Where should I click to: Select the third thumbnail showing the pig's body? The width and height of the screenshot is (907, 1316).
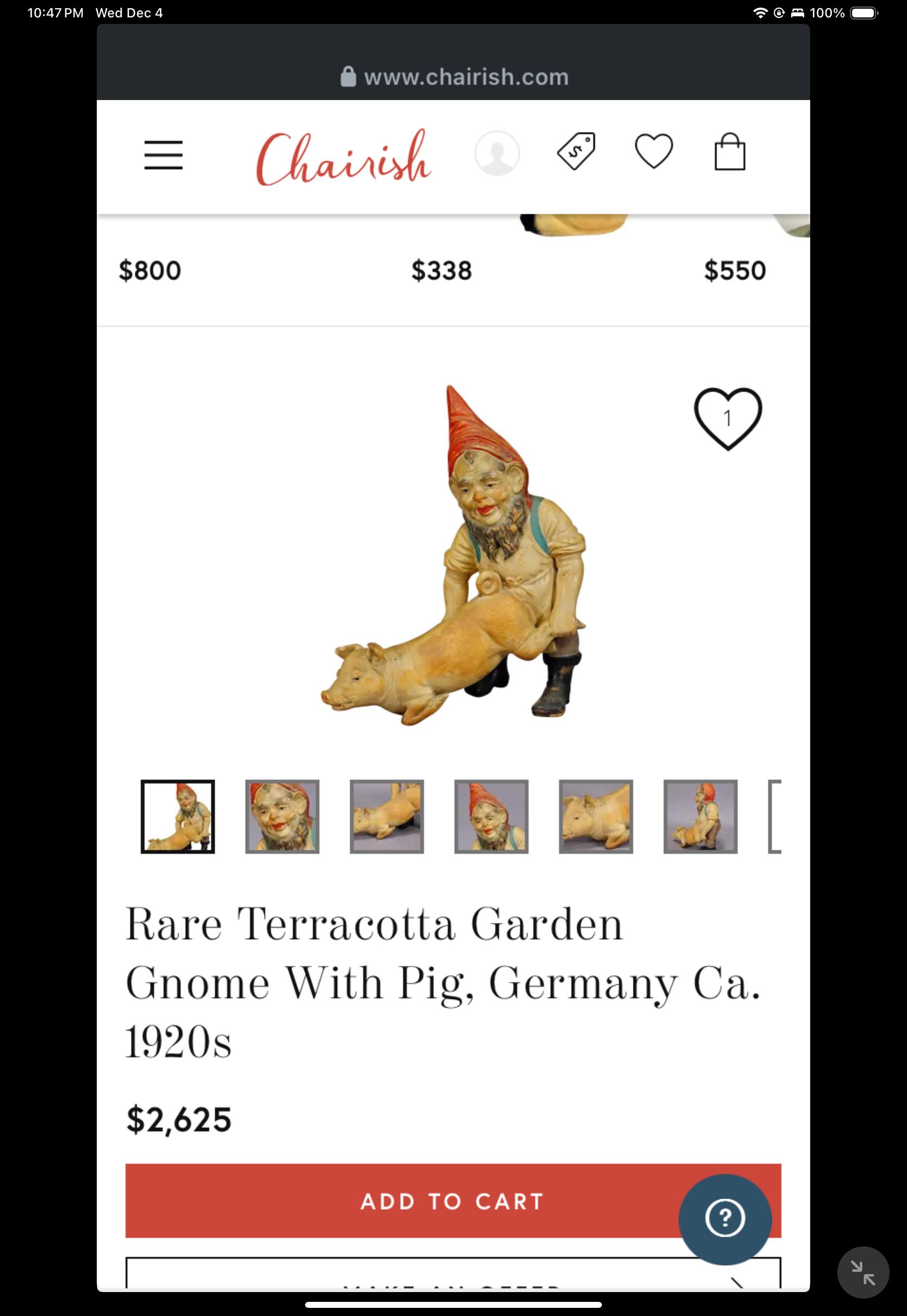(x=387, y=816)
